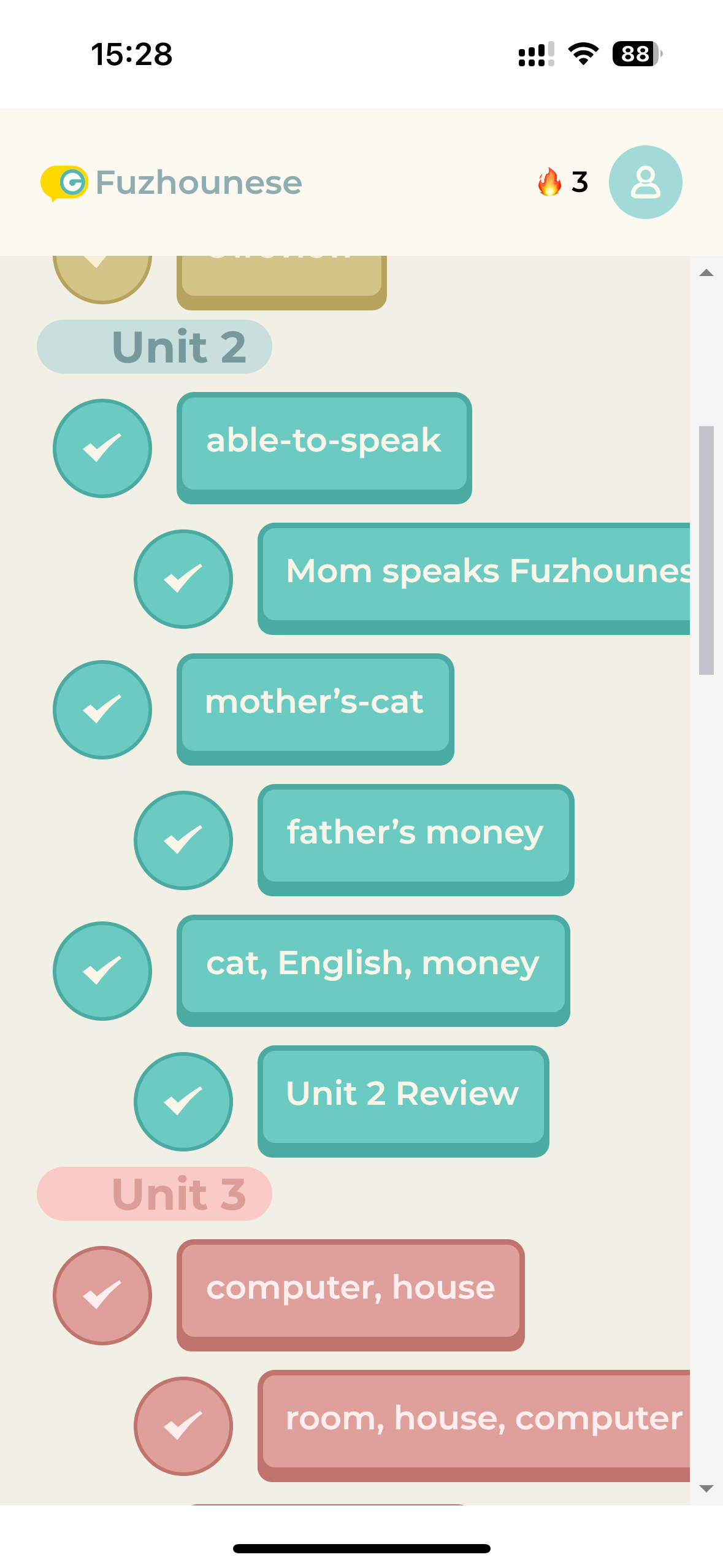This screenshot has width=723, height=1568.
Task: Tap checkmark circle beside Unit 2 Review
Action: click(x=183, y=1102)
